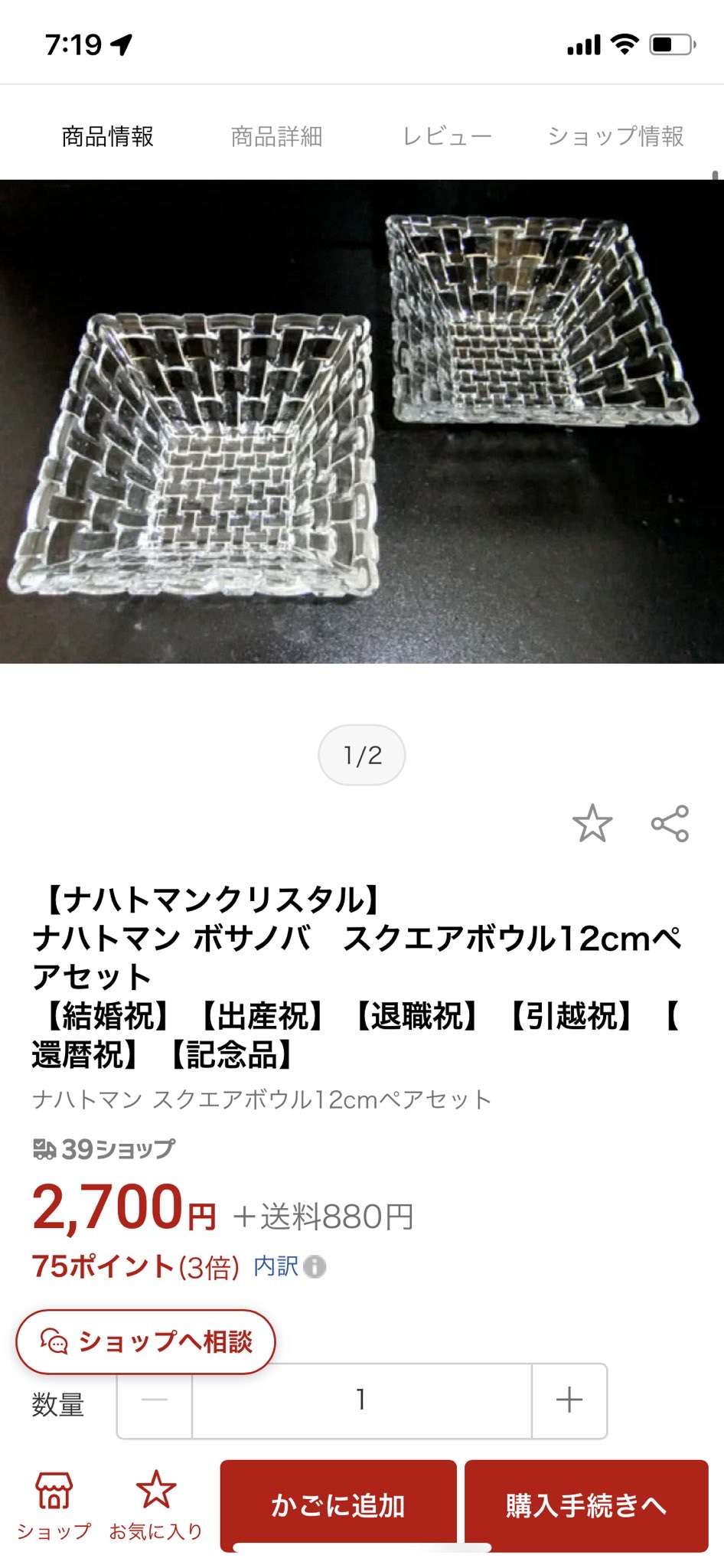
Task: Share this product
Action: [670, 824]
